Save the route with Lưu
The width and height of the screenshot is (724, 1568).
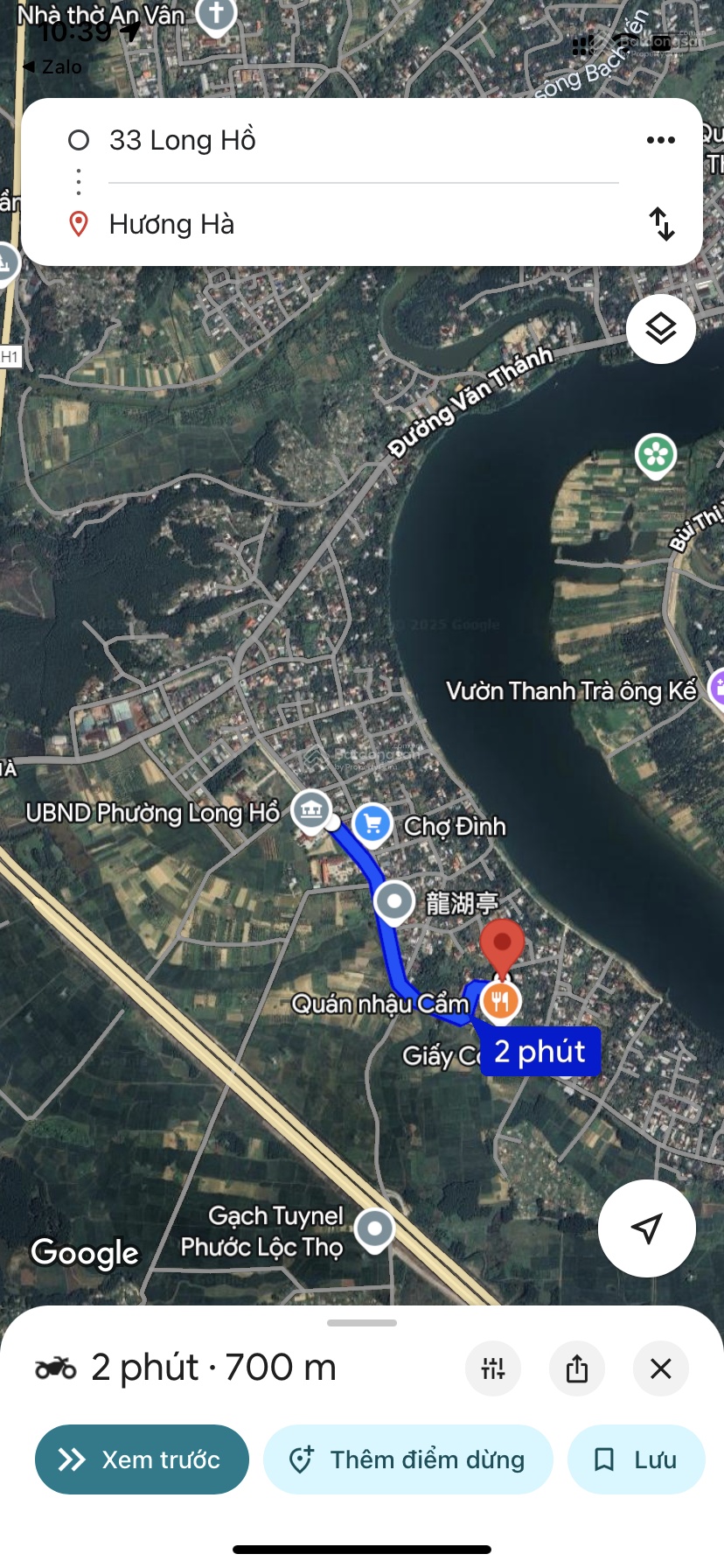point(636,1459)
